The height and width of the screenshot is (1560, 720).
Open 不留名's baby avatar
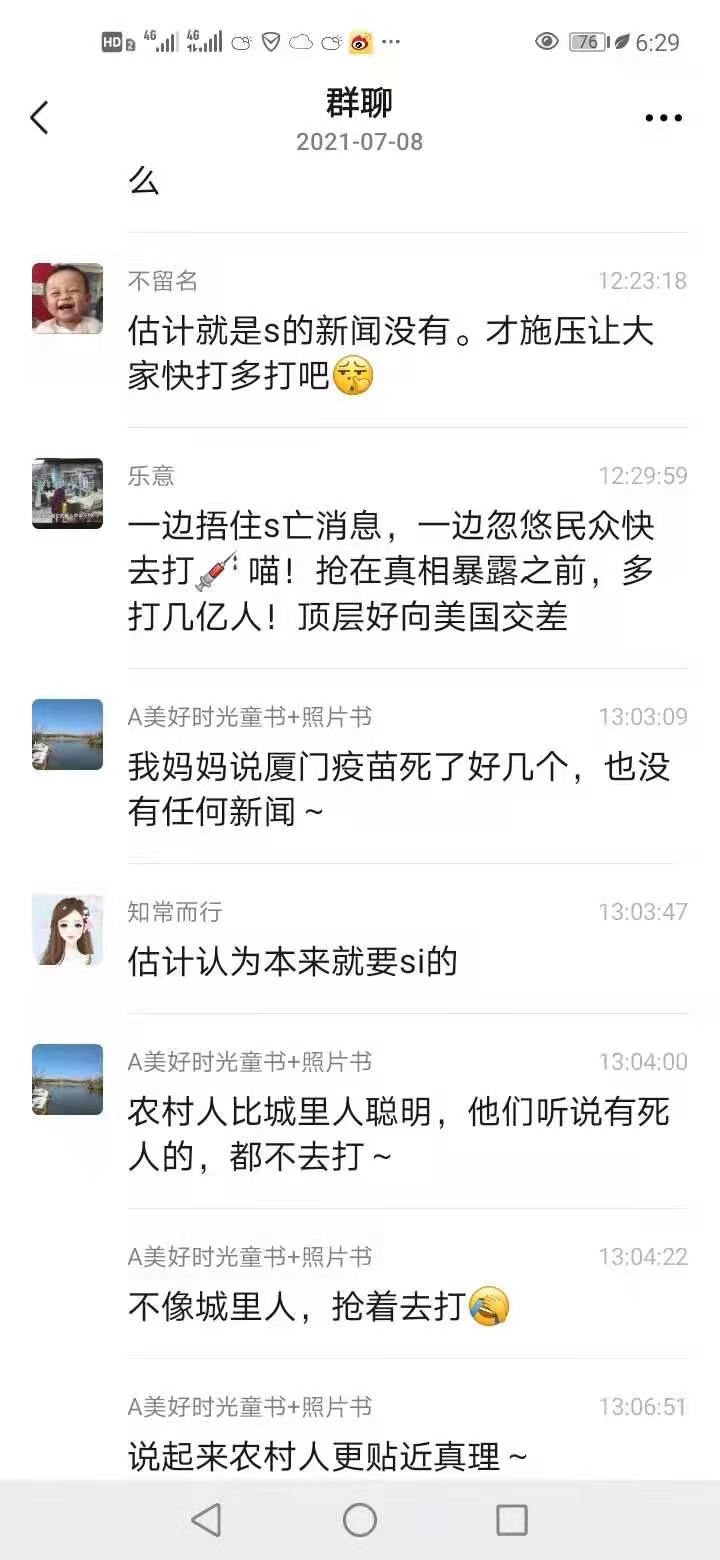click(67, 298)
